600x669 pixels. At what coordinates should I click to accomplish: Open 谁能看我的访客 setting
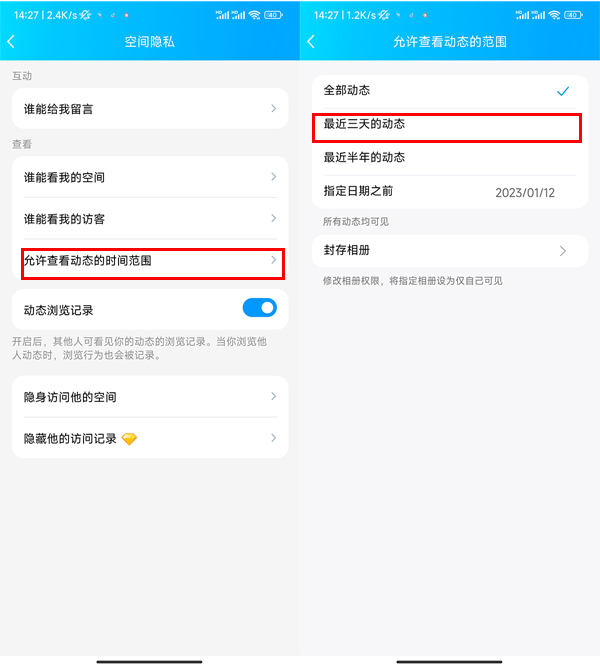coord(150,219)
